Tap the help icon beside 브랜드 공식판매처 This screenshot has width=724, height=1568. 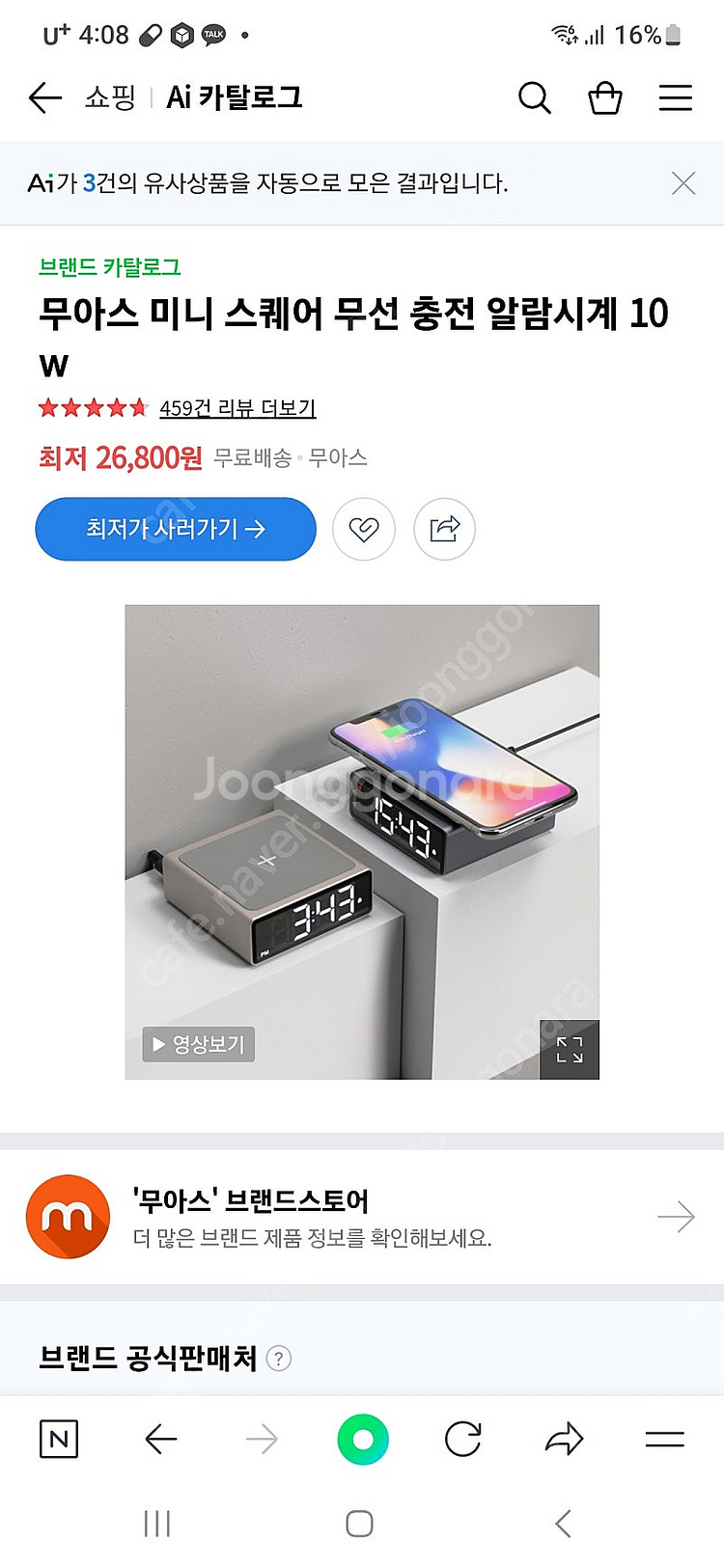(279, 1359)
